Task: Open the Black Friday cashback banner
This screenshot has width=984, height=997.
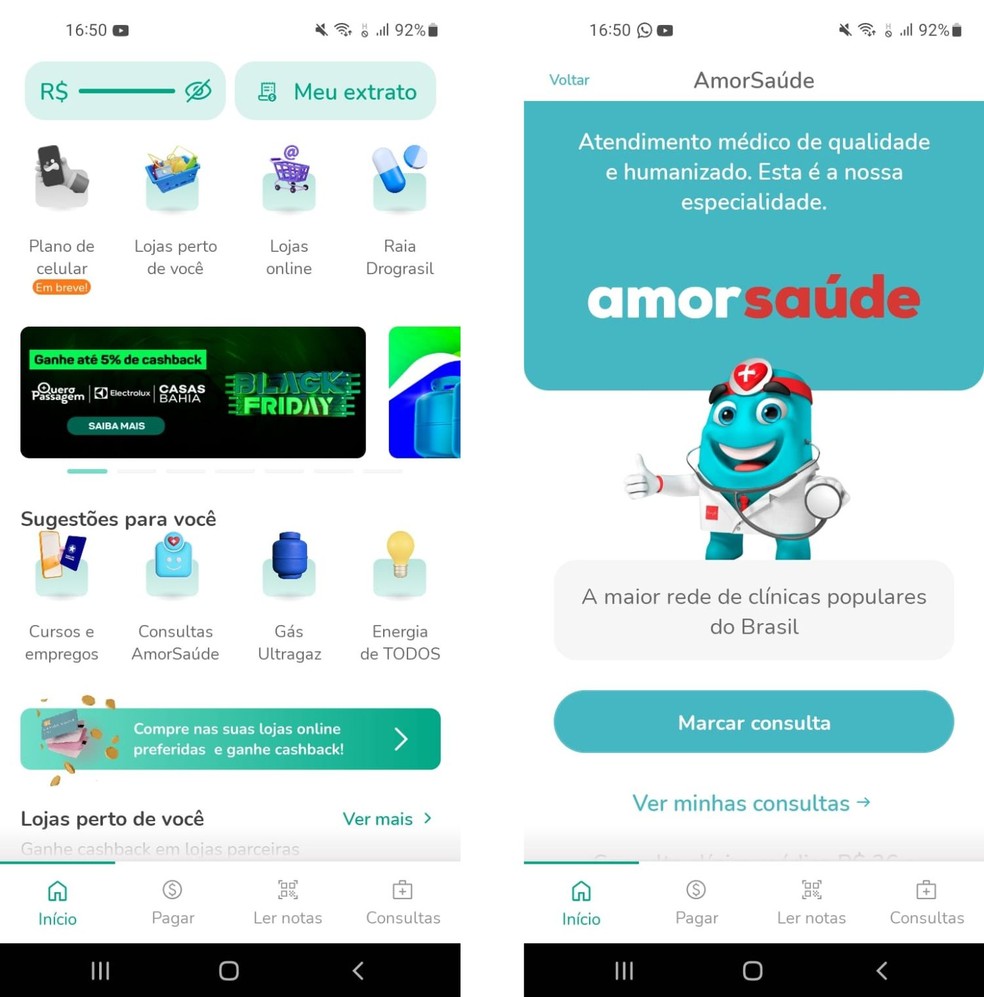Action: tap(193, 392)
